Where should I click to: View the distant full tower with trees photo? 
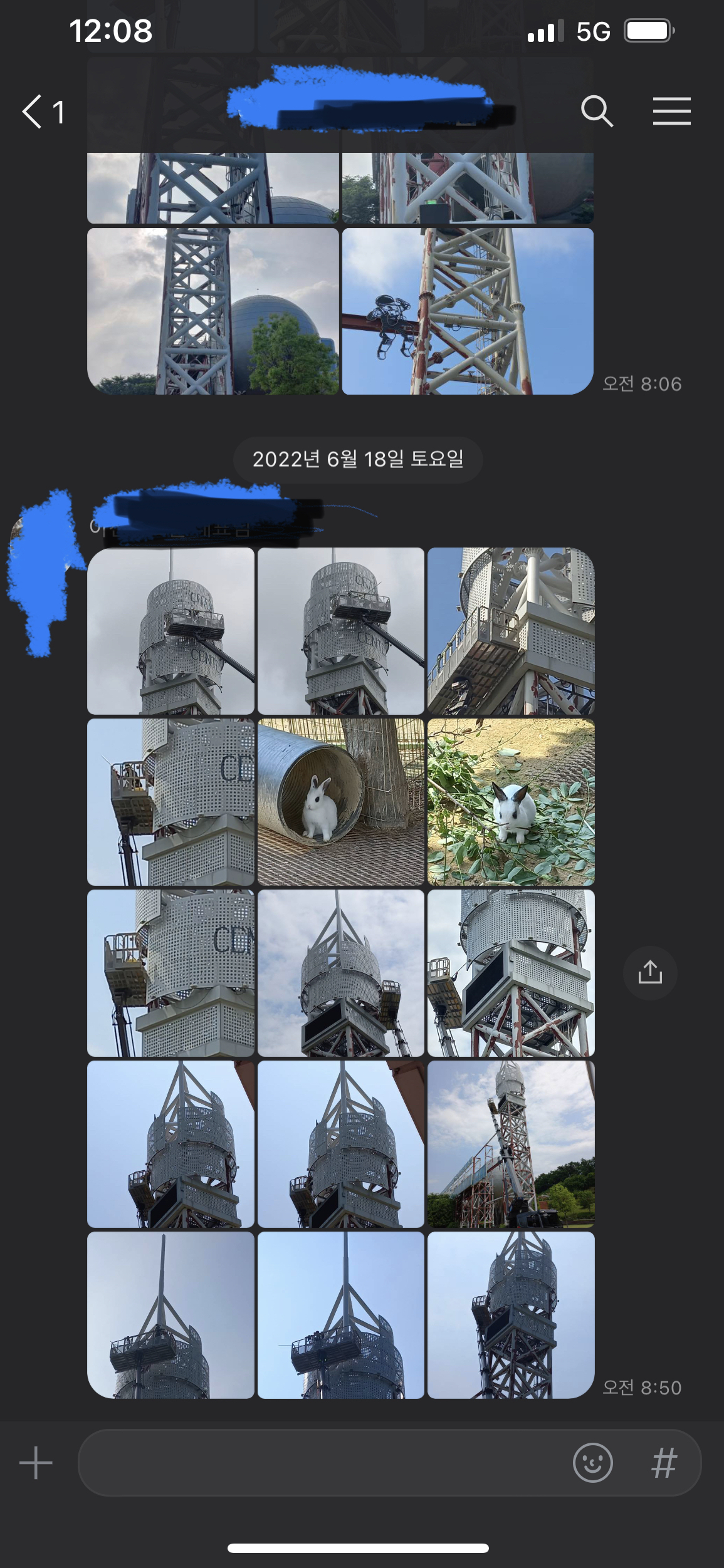511,1144
